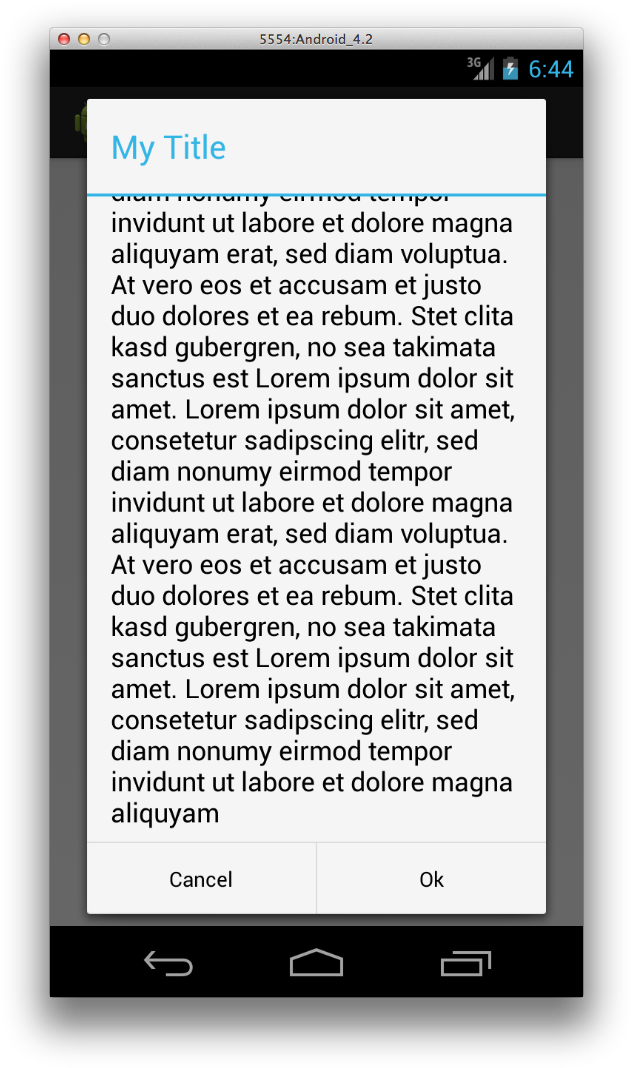Tap the Cancel button in the dialog
The image size is (632, 1068).
(201, 879)
